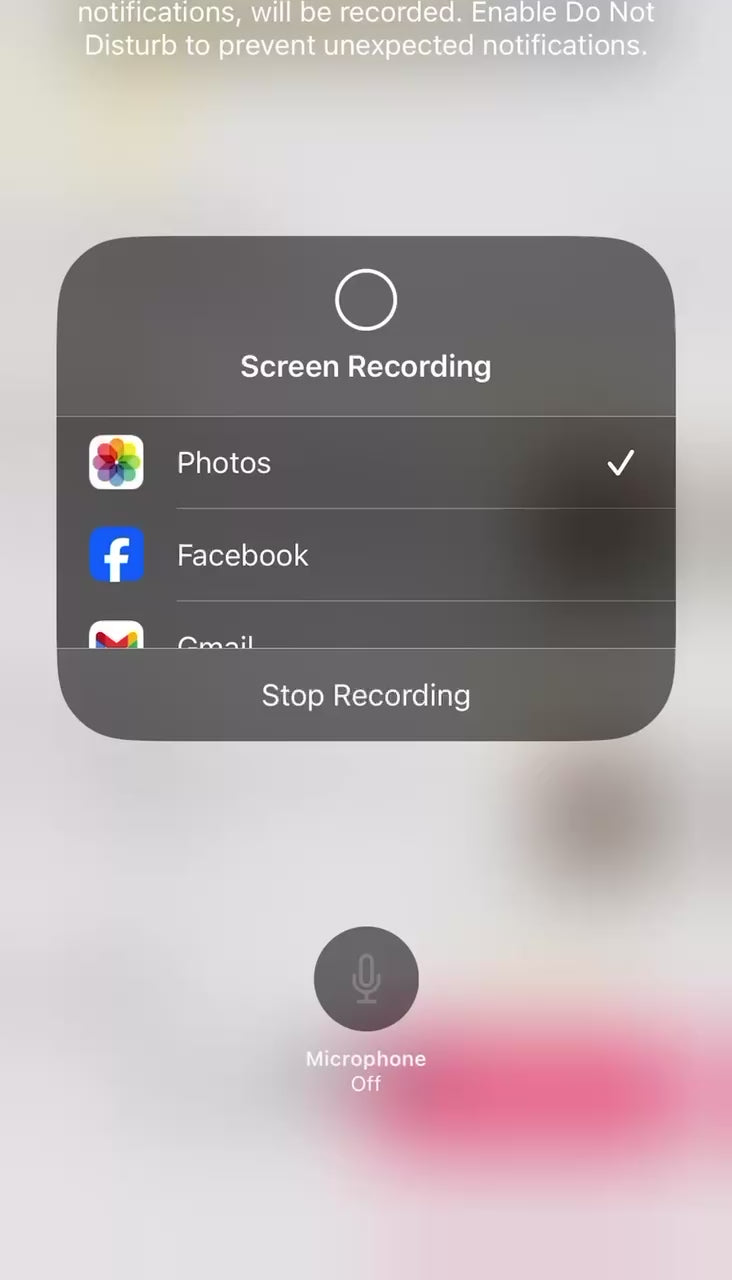Tap Stop Recording button
The height and width of the screenshot is (1280, 732).
366,695
